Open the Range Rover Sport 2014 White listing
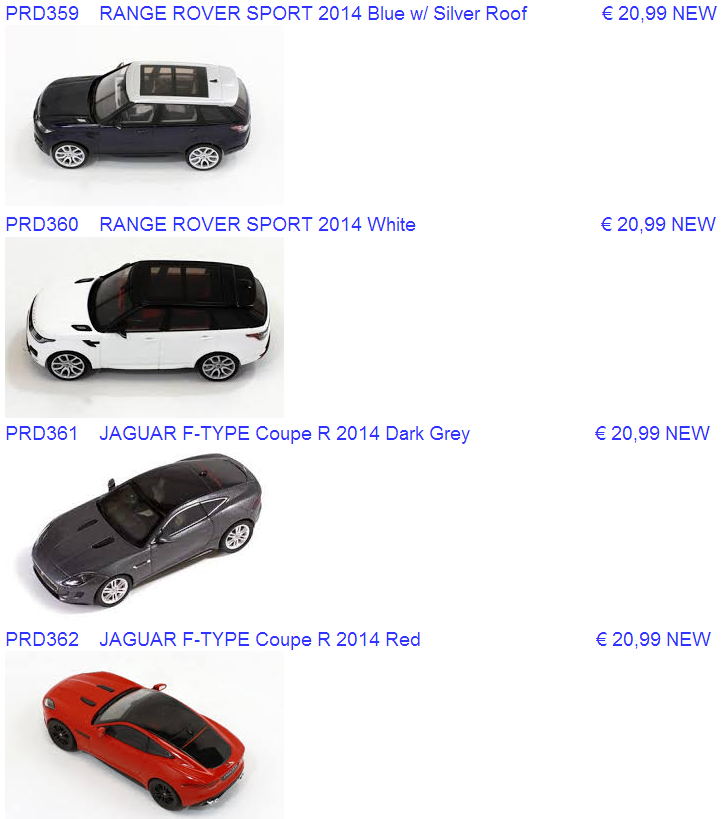Image resolution: width=724 pixels, height=819 pixels. (257, 224)
